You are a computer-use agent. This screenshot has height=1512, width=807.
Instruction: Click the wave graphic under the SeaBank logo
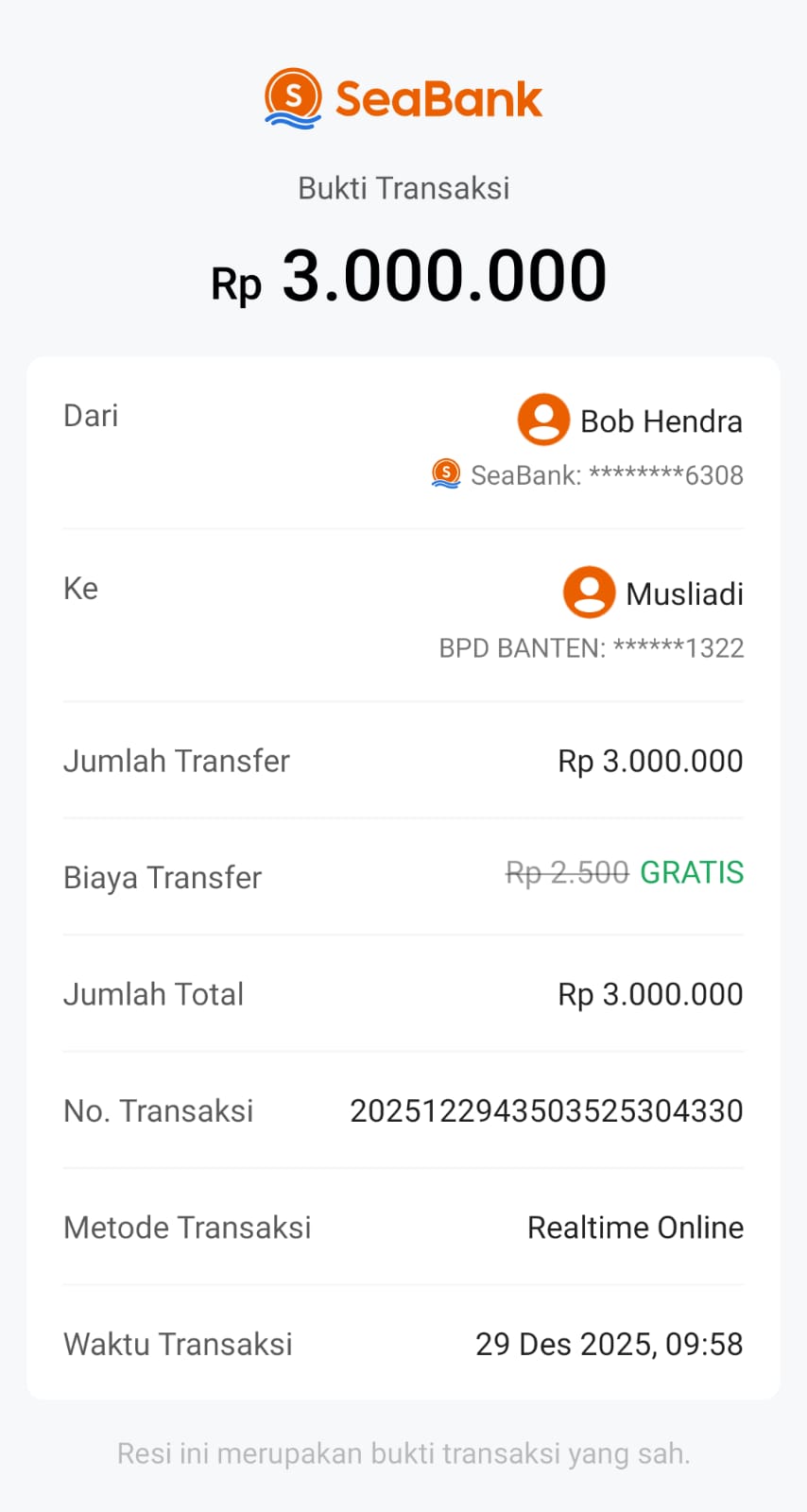click(291, 118)
